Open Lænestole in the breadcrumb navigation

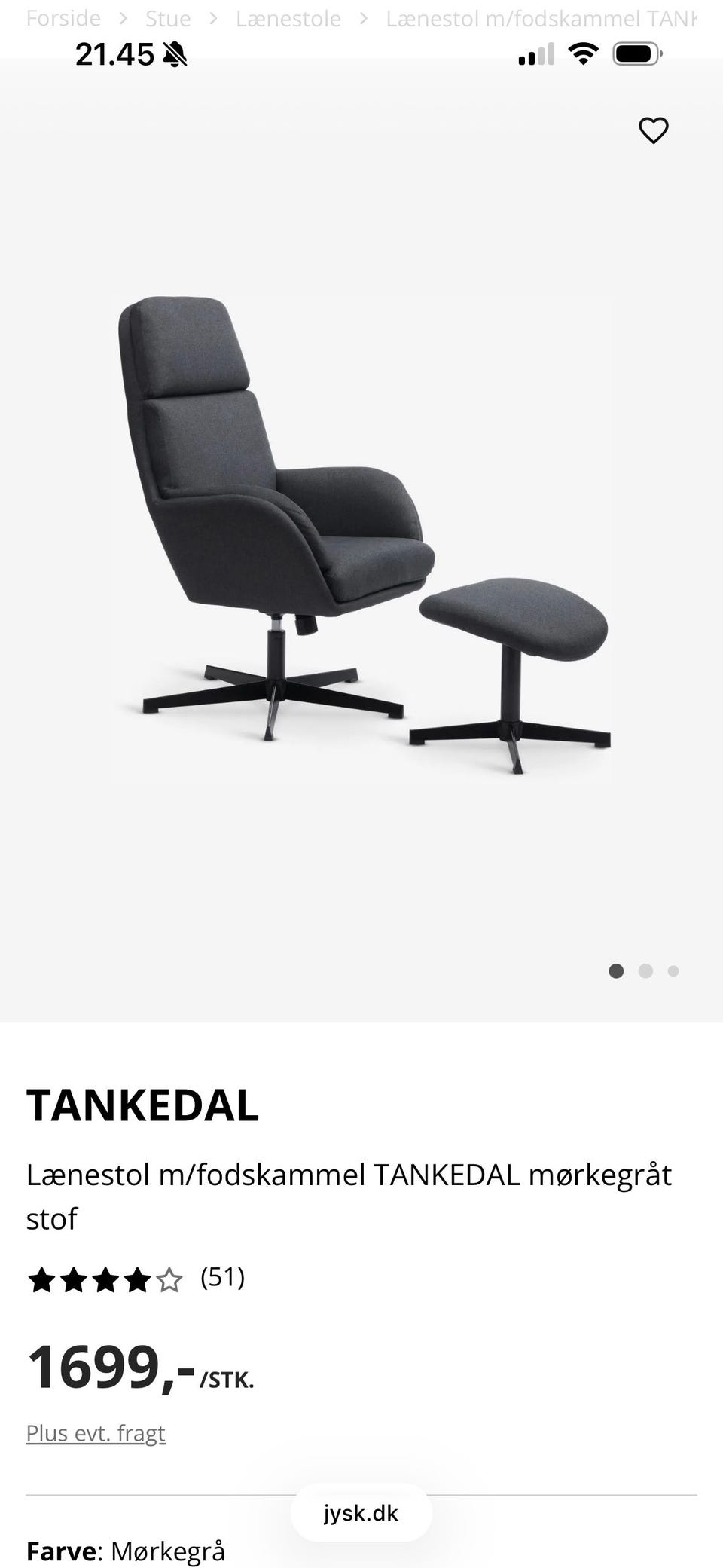coord(288,18)
